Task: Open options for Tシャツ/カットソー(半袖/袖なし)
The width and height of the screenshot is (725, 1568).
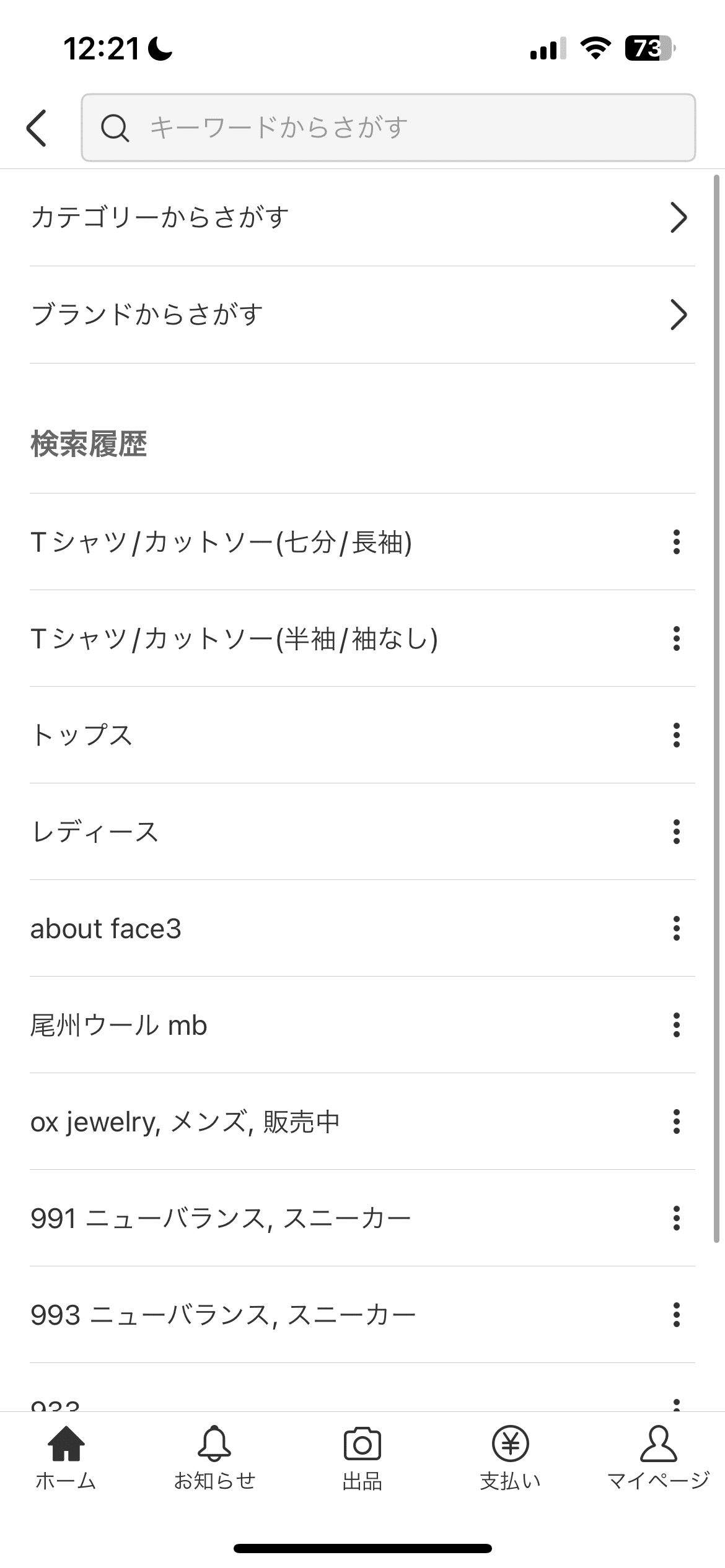Action: point(677,638)
